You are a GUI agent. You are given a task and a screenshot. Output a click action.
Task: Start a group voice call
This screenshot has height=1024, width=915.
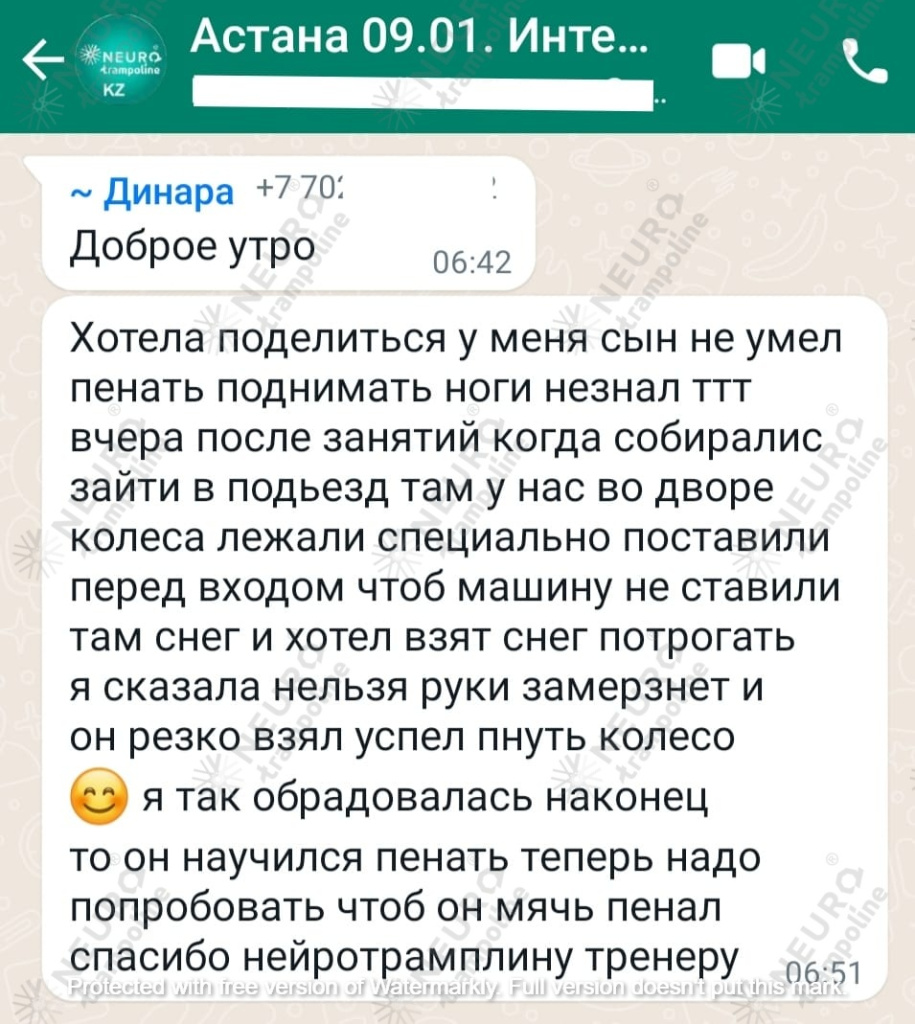864,60
